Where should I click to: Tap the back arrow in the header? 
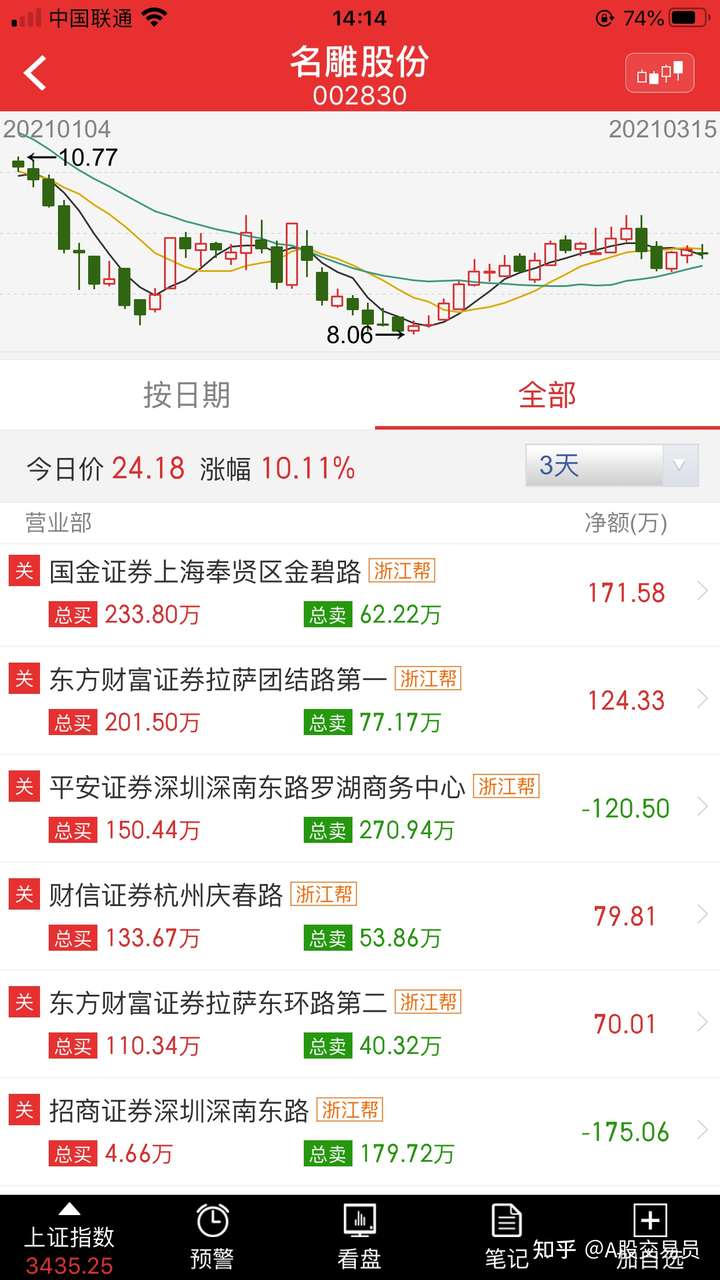point(35,72)
